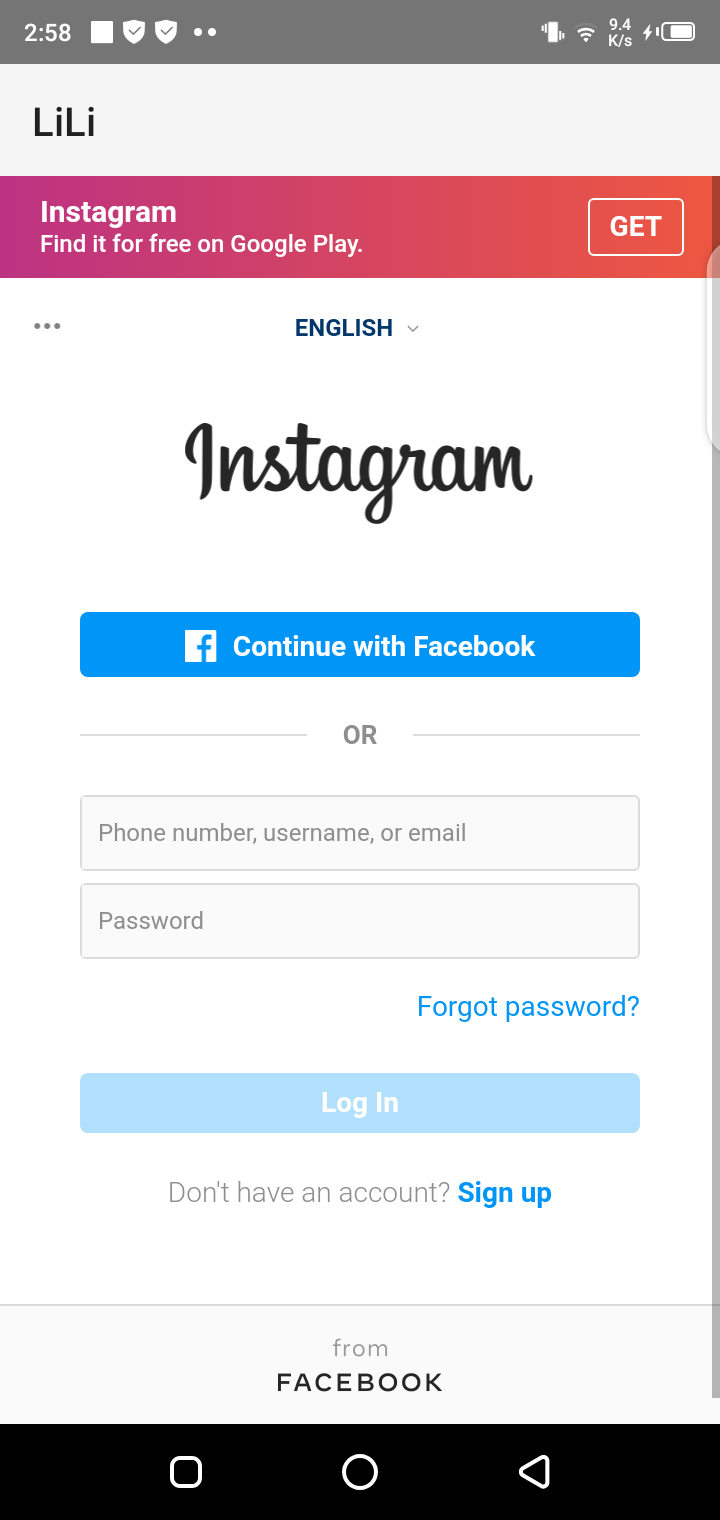Tap the GET button in Instagram banner
Image resolution: width=720 pixels, height=1520 pixels.
(x=635, y=227)
